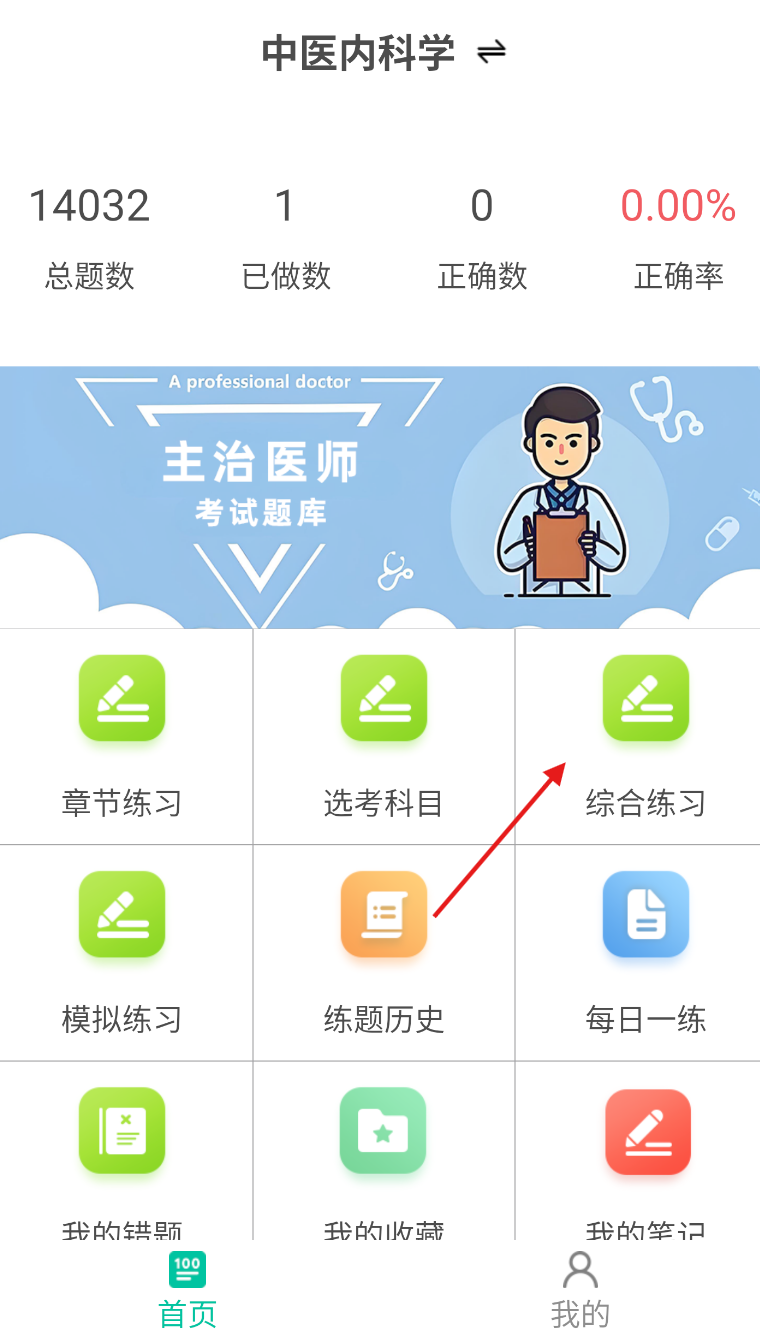Open 我的错题 wrong questions
Image resolution: width=760 pixels, height=1332 pixels.
click(x=122, y=1160)
